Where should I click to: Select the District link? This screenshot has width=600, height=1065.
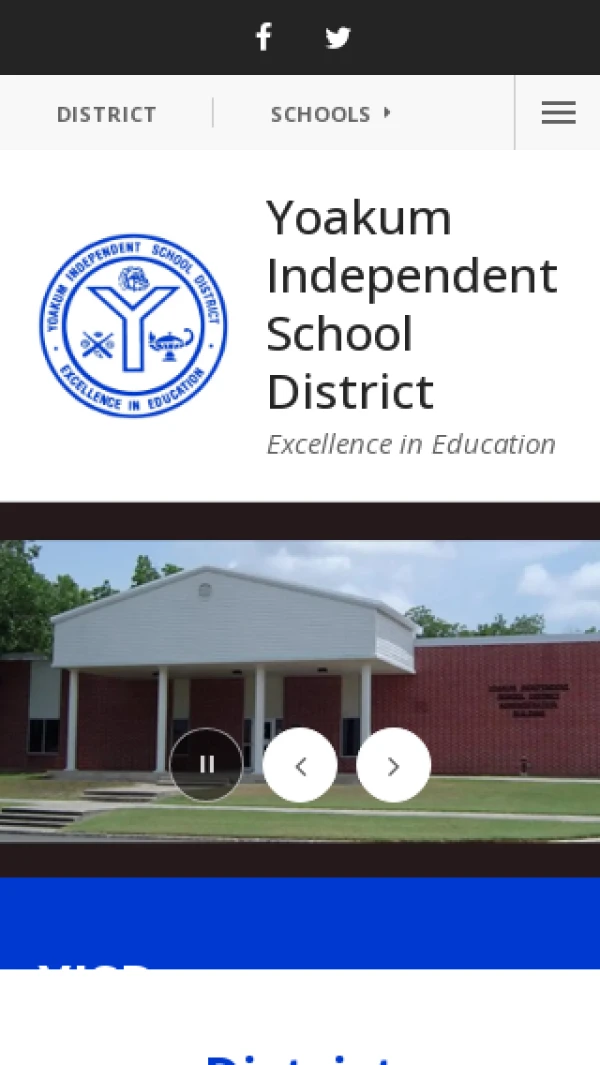[x=106, y=114]
